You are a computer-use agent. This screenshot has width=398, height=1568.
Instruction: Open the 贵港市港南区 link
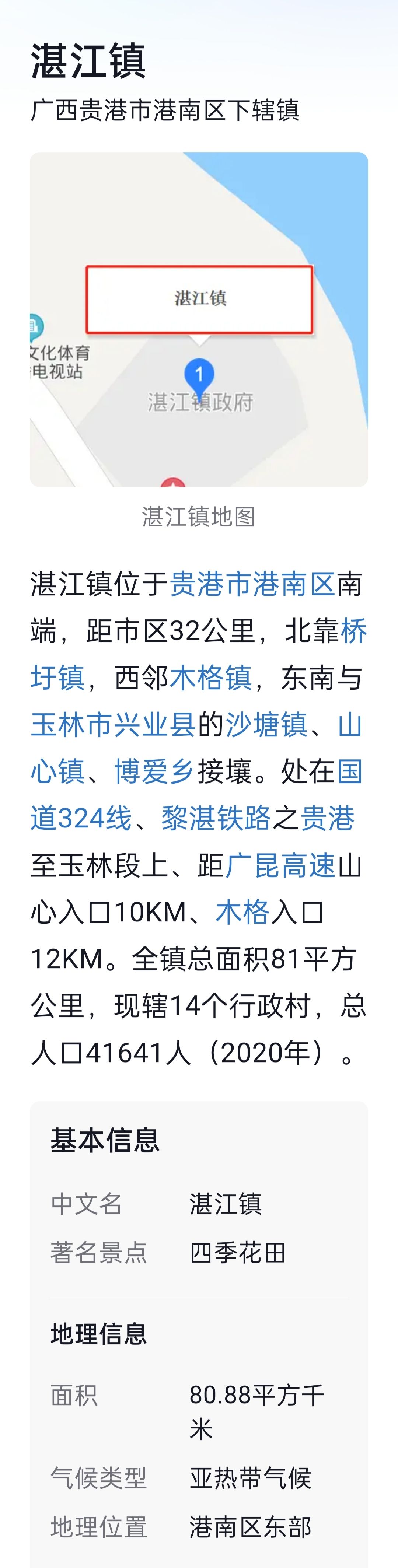[x=252, y=584]
